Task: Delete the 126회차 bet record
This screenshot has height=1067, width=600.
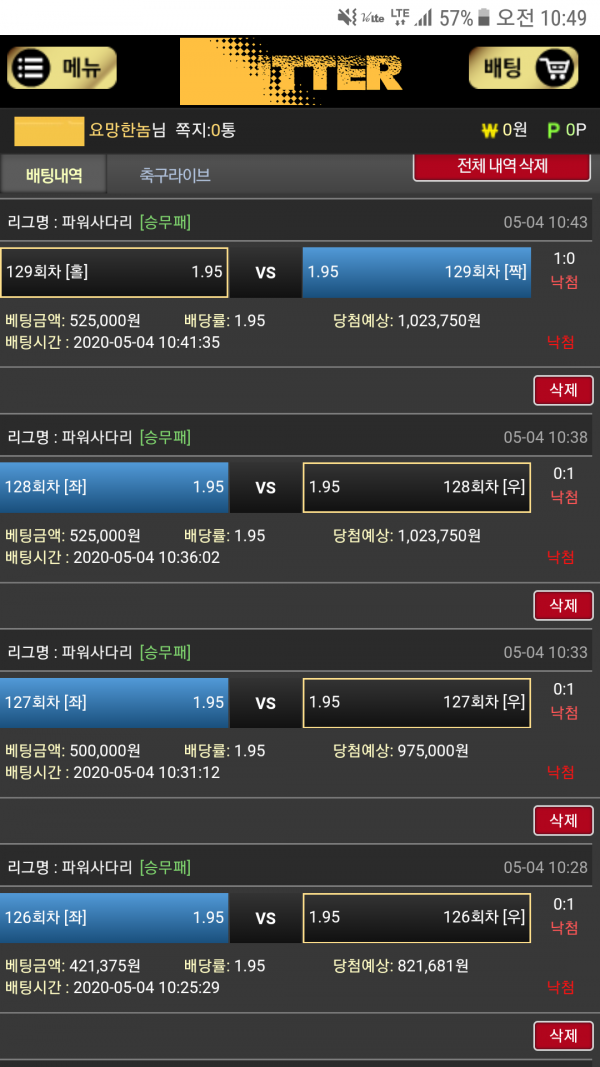Action: tap(563, 1035)
